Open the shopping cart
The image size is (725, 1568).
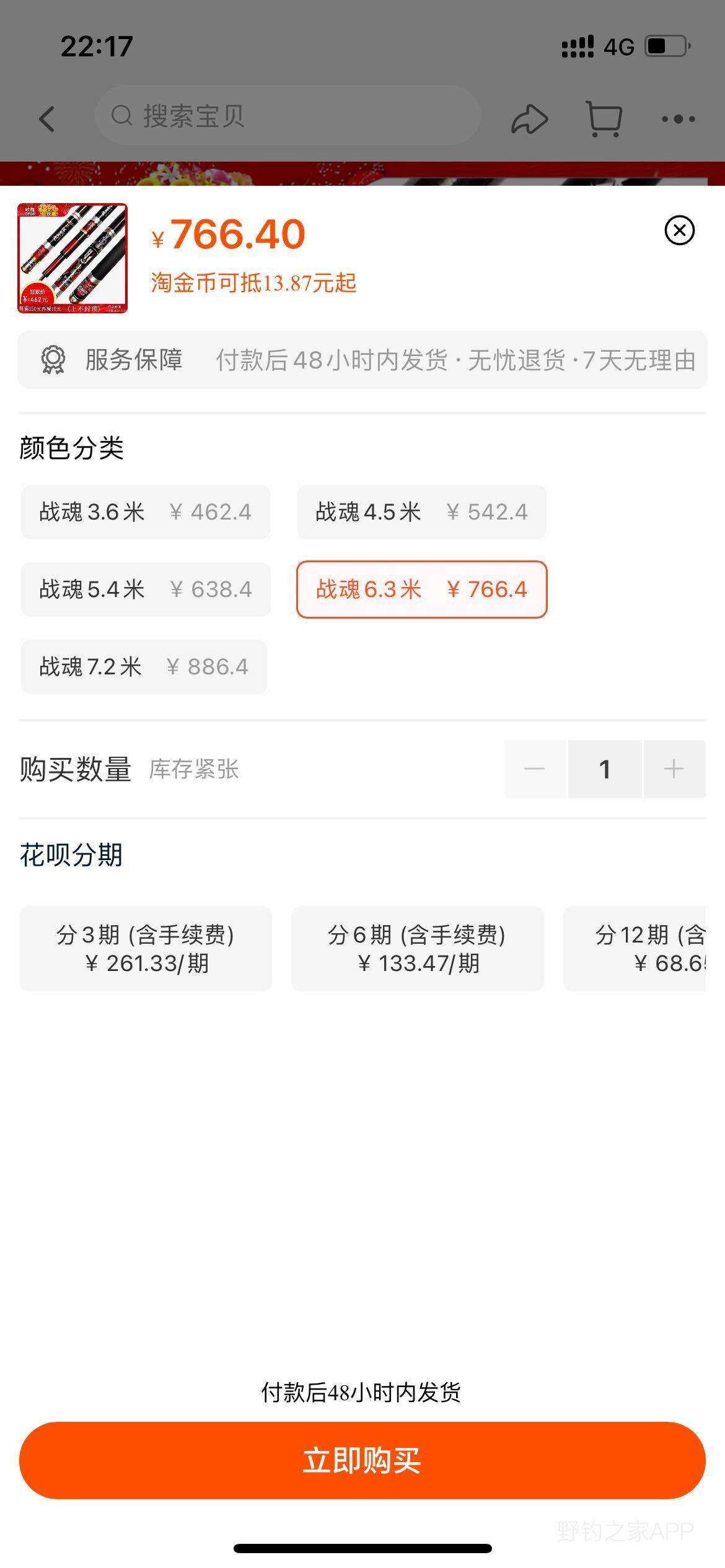[x=604, y=118]
